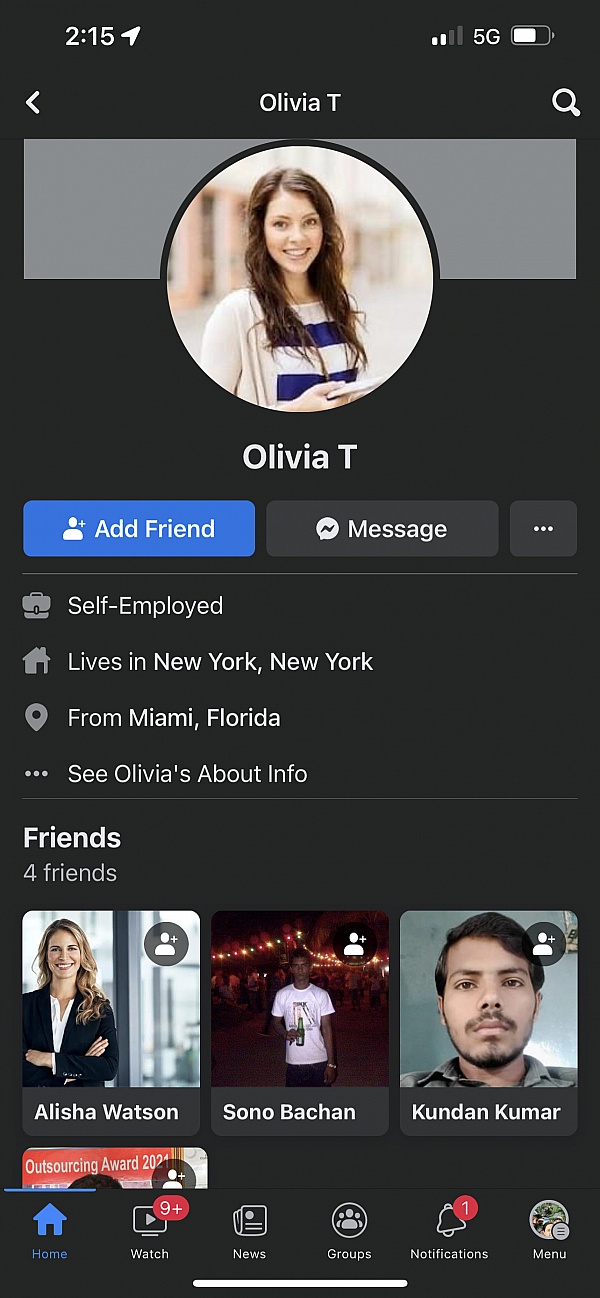Switch to the Watch tab

tap(150, 1230)
